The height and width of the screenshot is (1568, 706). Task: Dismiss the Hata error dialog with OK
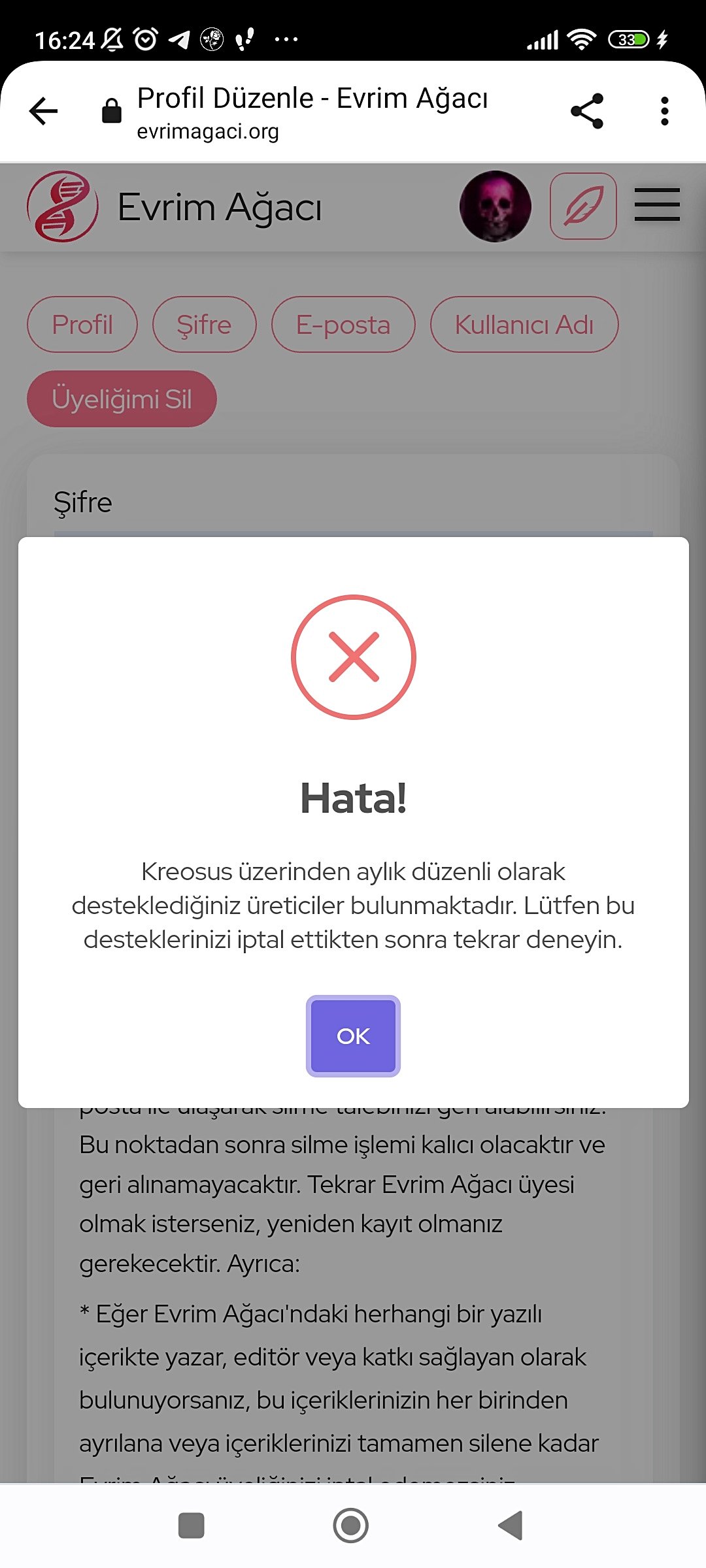353,1036
